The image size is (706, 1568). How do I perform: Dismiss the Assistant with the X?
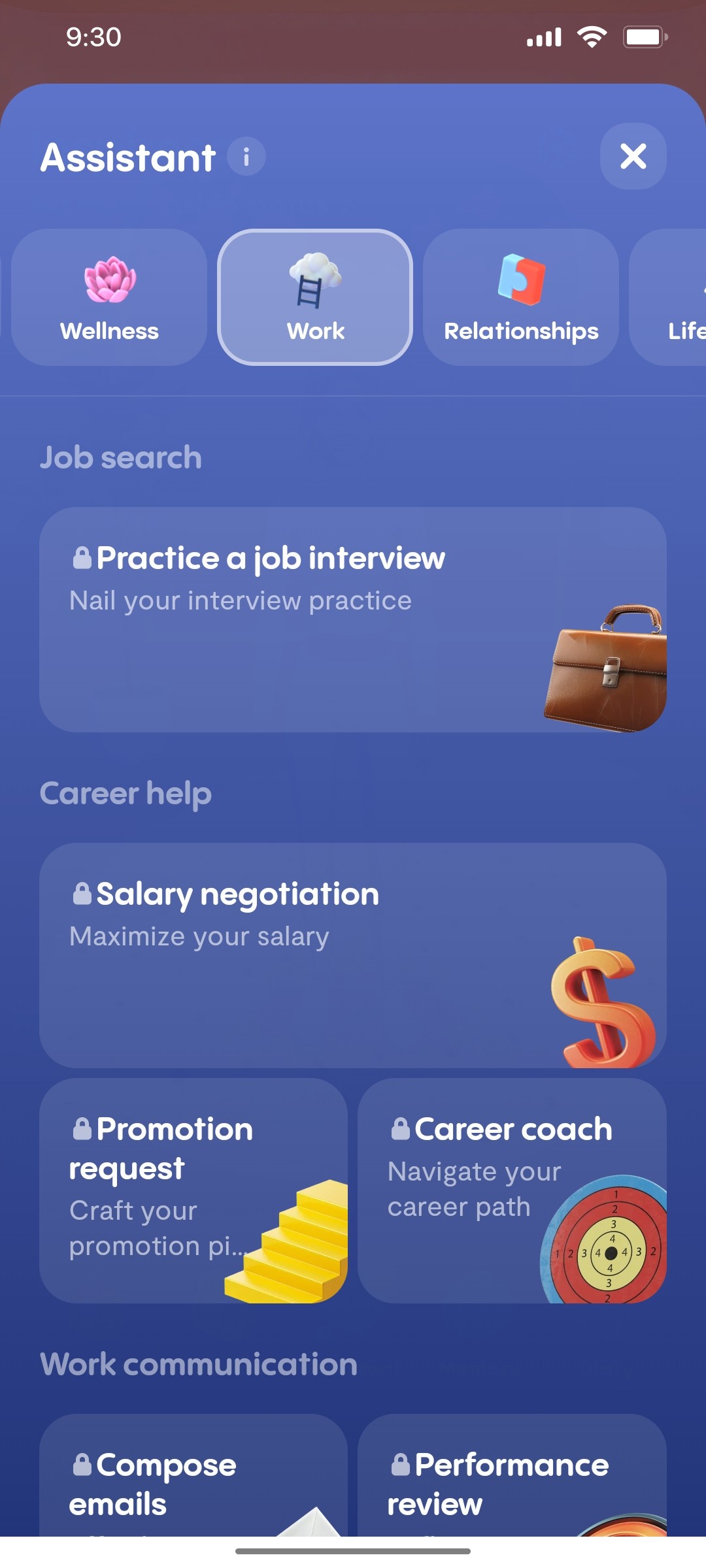pyautogui.click(x=632, y=156)
